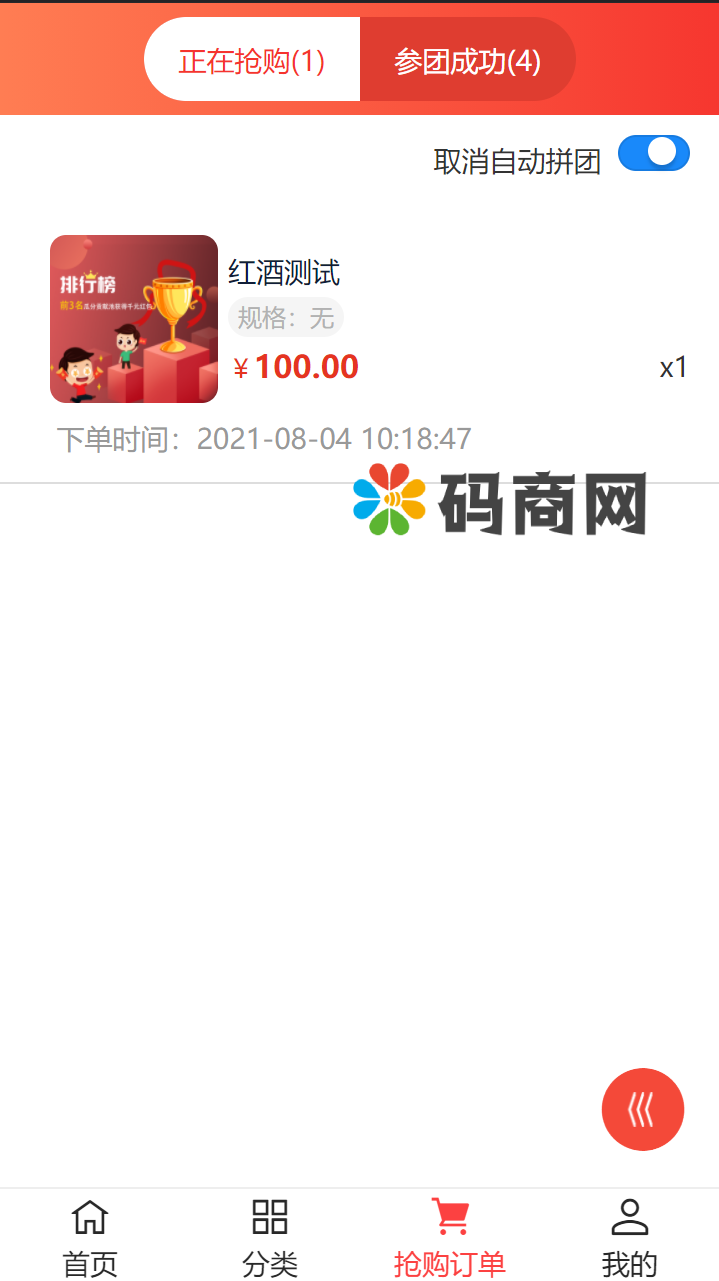Switch to the 参团成功(4) tab
Viewport: 719px width, 1281px height.
pos(467,61)
